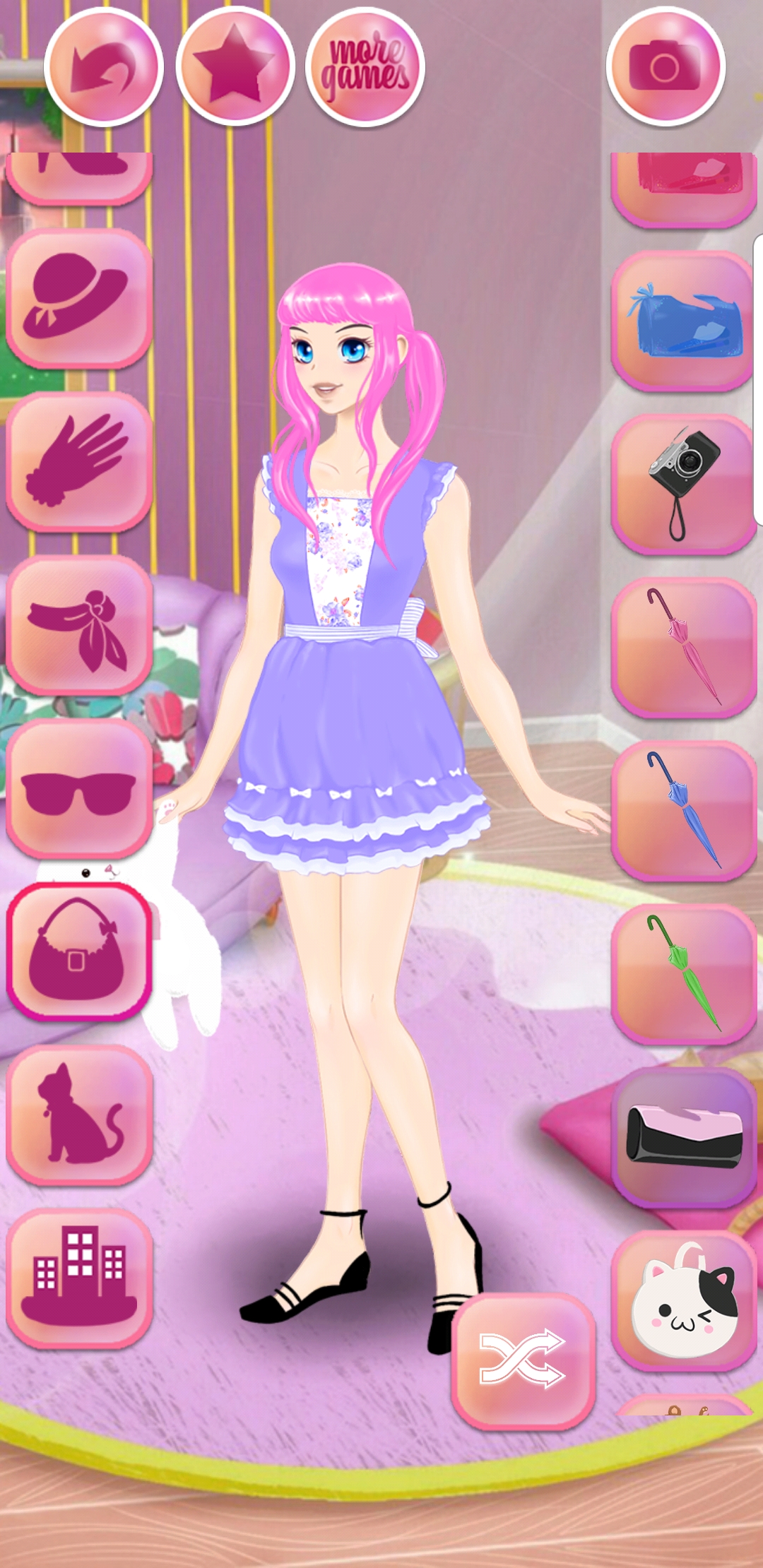Choose the sunglasses category
Screen dimensions: 763x1568
[x=79, y=789]
